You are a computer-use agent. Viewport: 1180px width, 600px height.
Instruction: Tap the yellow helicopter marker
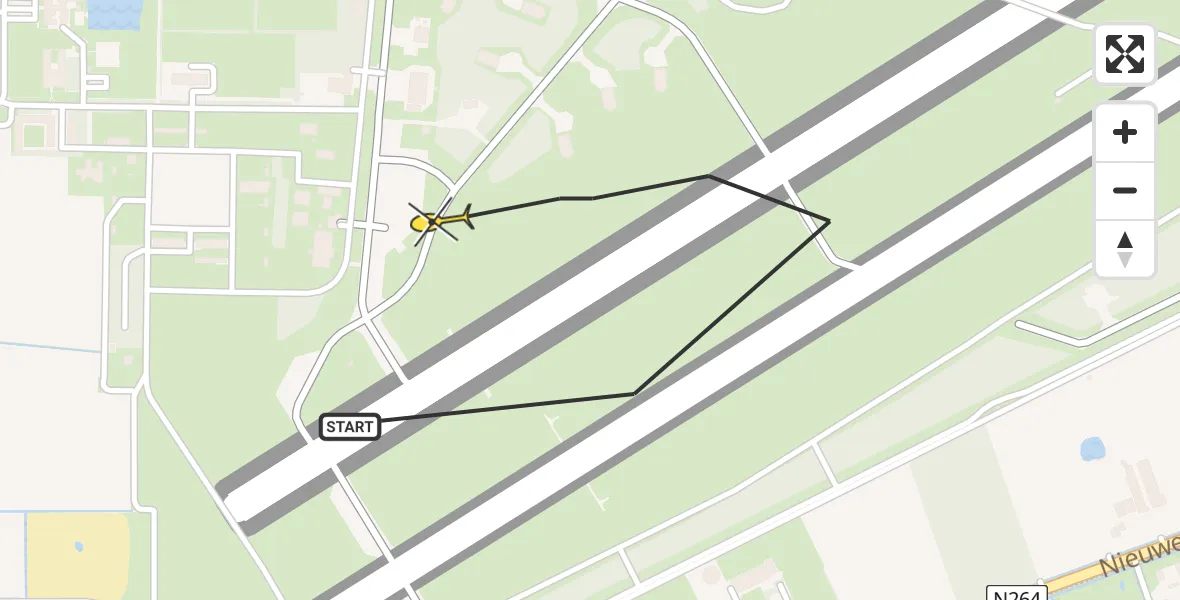point(438,221)
